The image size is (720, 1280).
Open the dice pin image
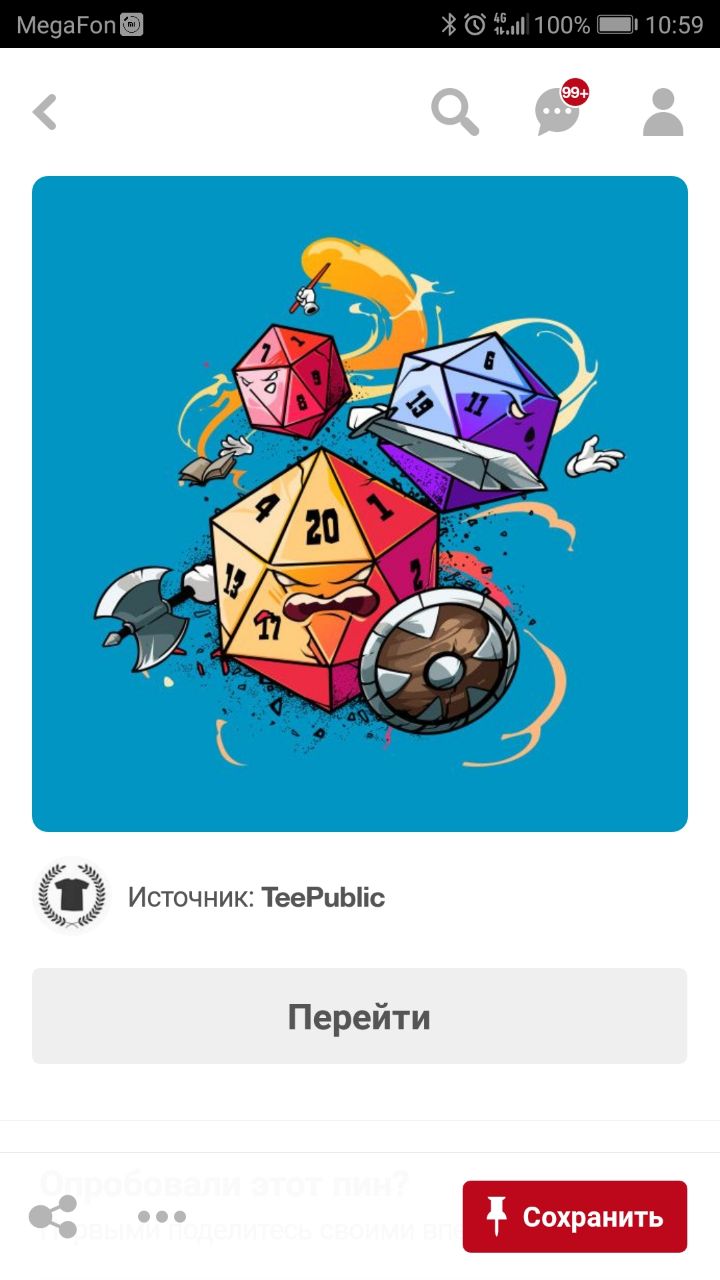tap(360, 504)
